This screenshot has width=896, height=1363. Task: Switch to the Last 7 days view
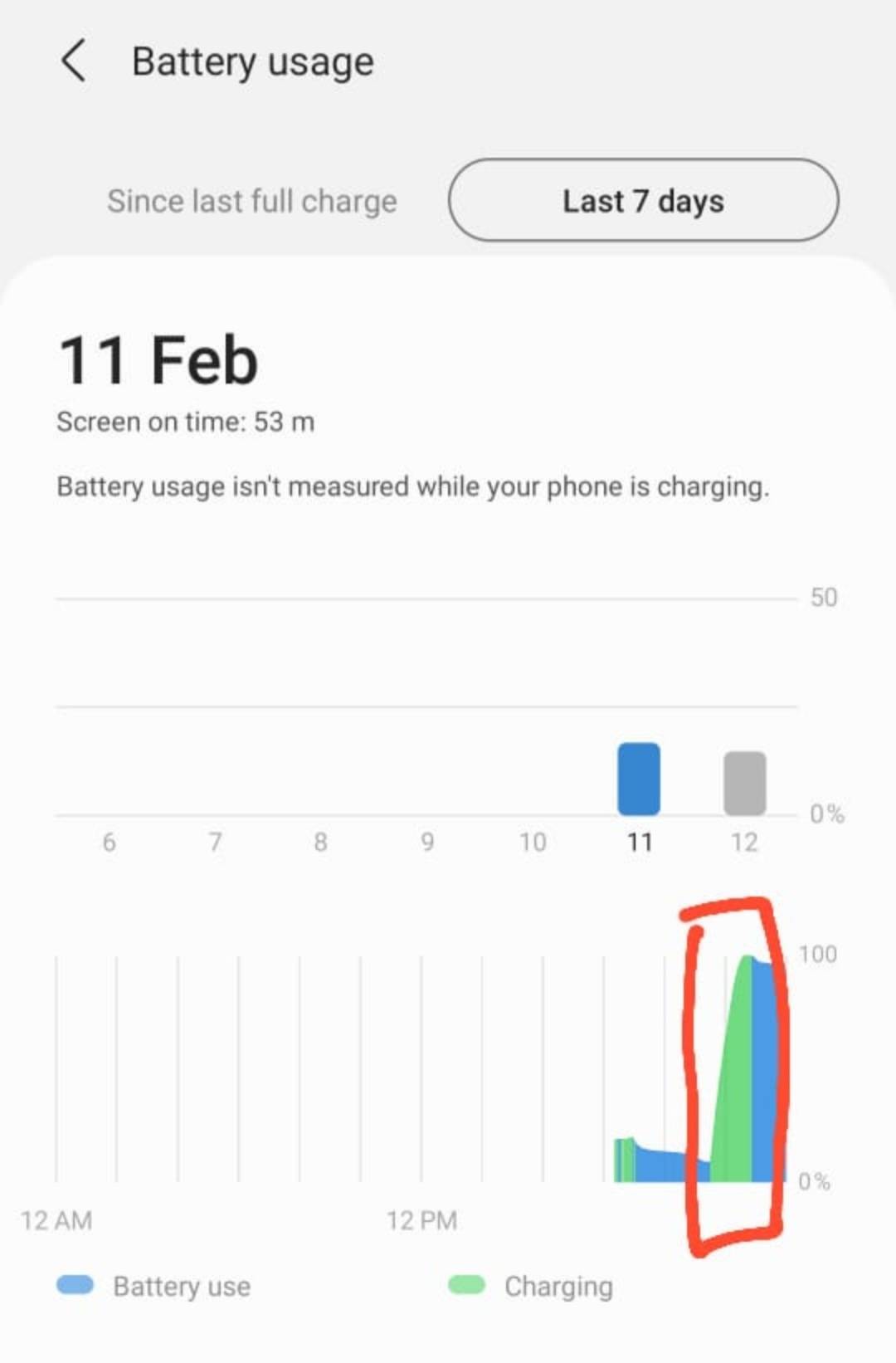pyautogui.click(x=644, y=201)
